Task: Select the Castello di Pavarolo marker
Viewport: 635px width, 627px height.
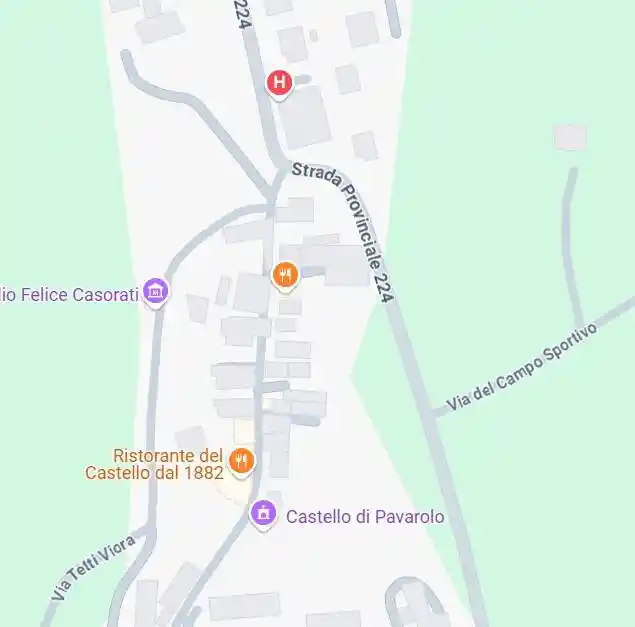Action: coord(263,515)
